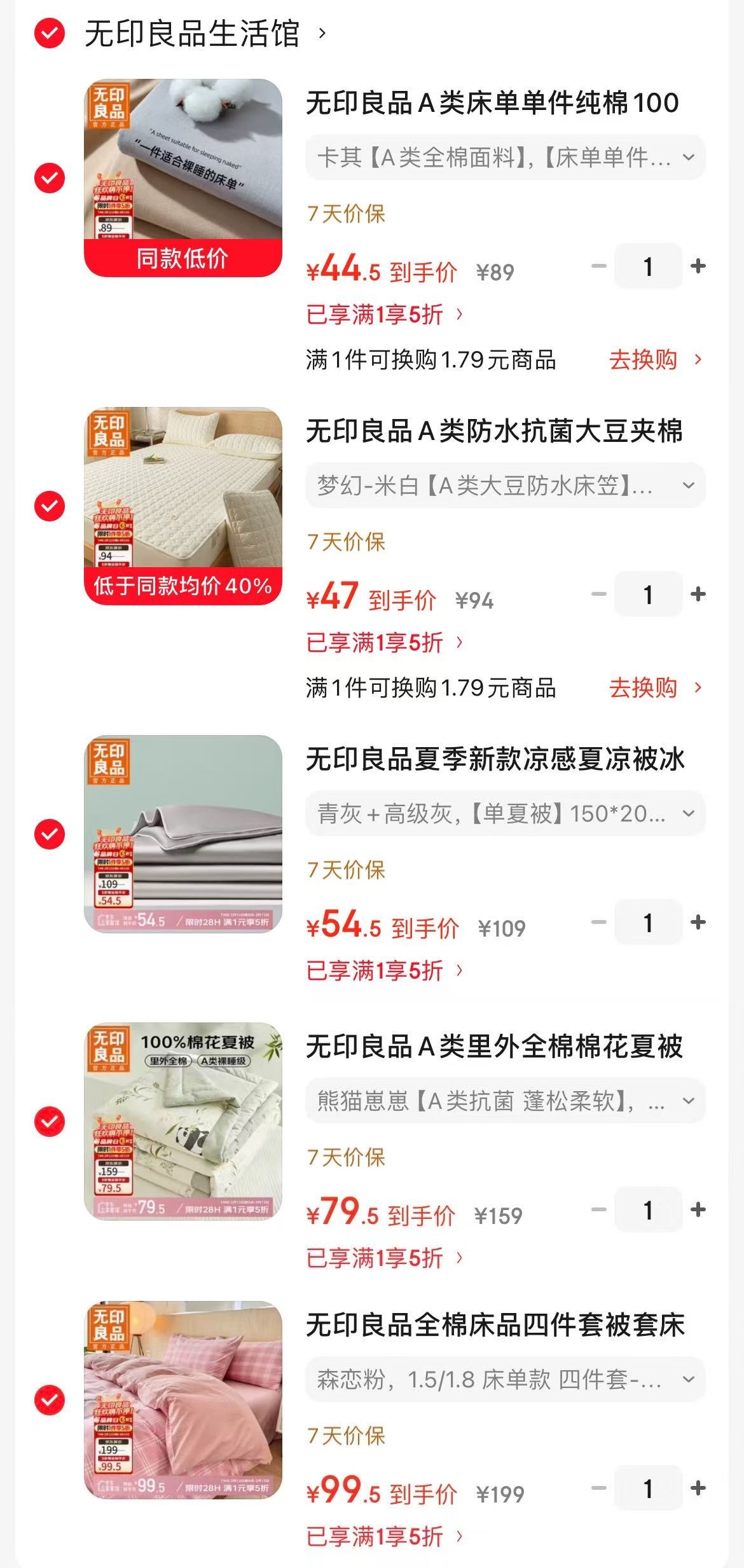Deselect the 全棉床品四件套 item checkbox
The image size is (744, 1568).
pyautogui.click(x=50, y=1400)
